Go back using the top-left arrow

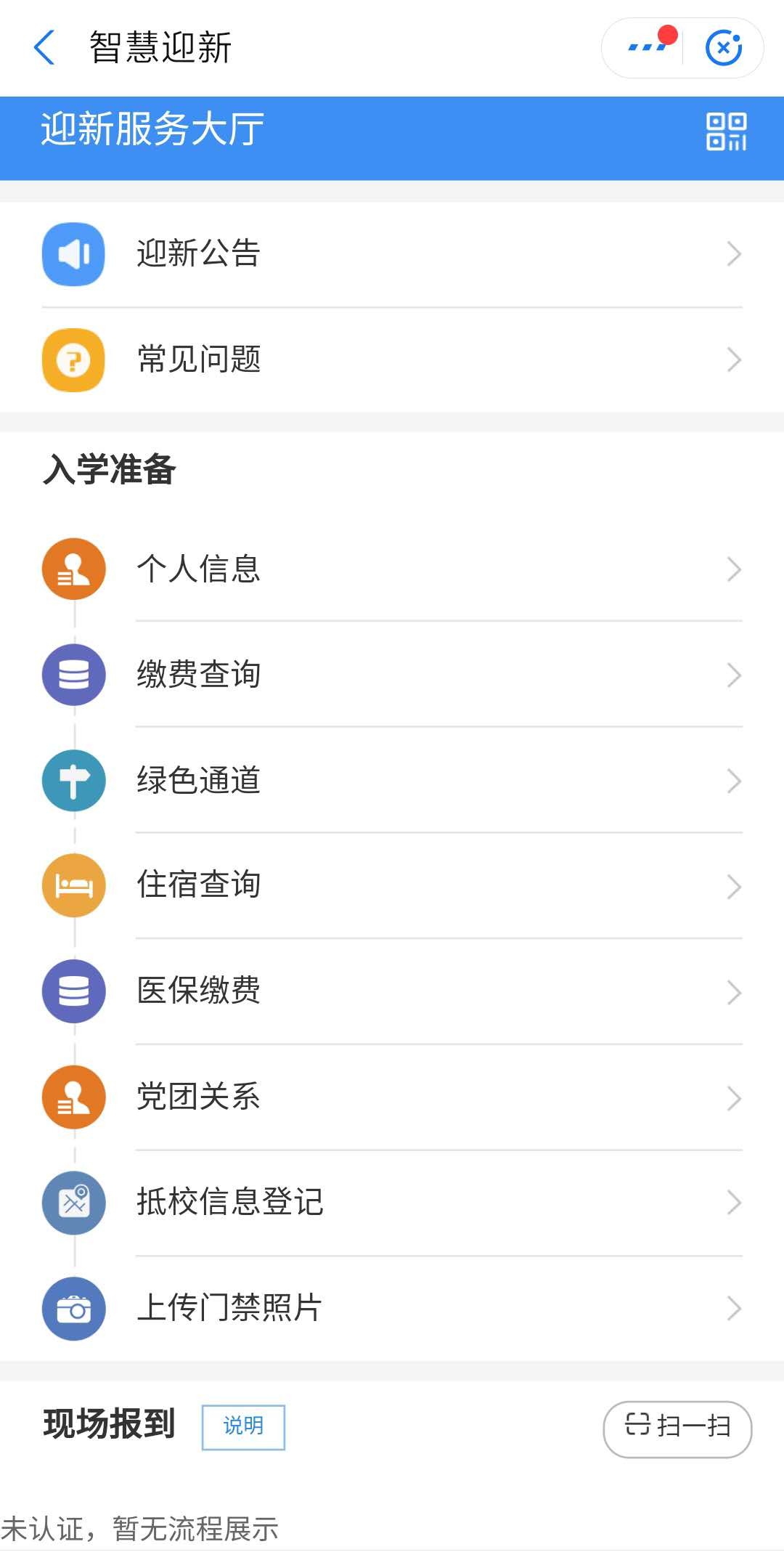(44, 48)
